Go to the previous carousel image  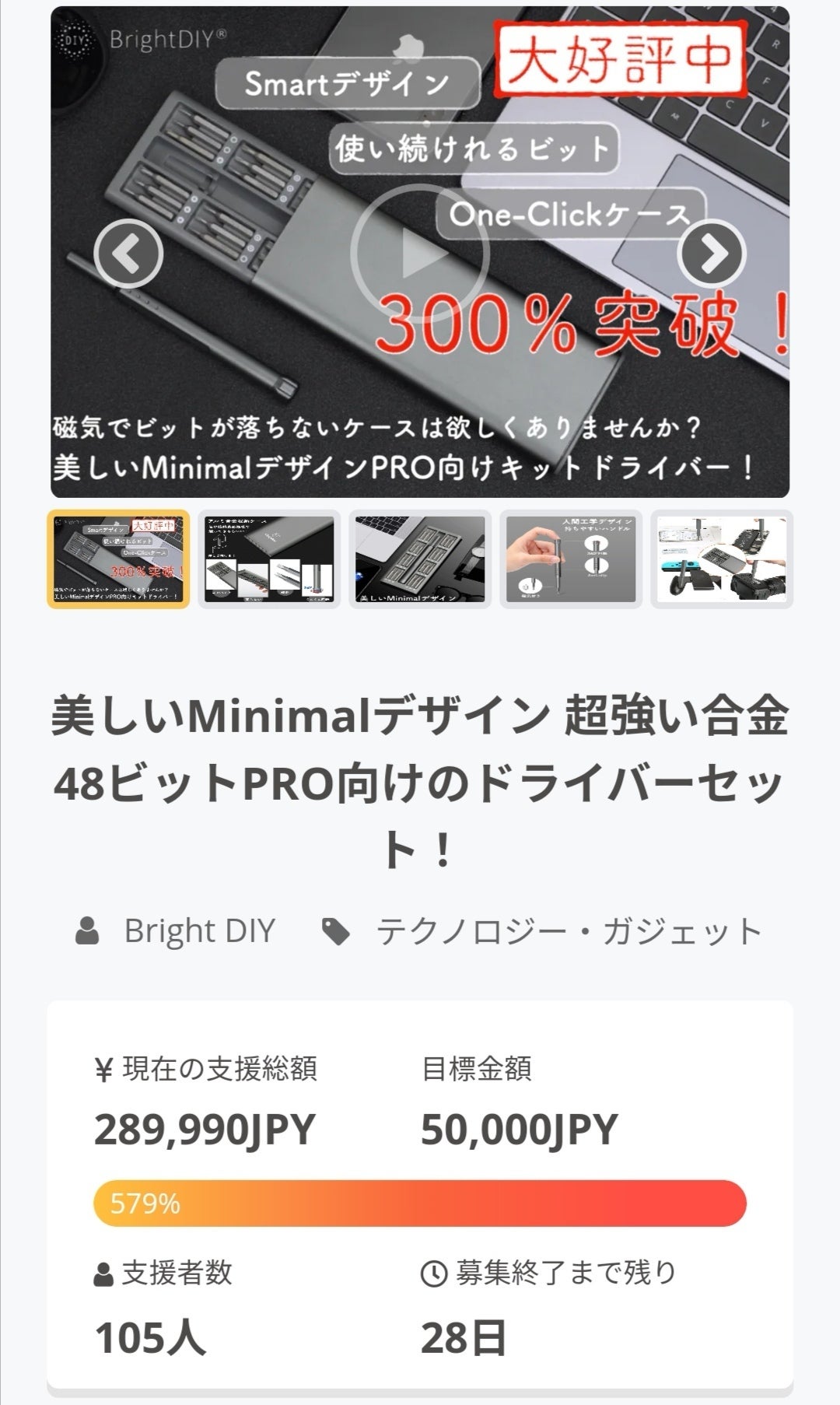[x=128, y=254]
